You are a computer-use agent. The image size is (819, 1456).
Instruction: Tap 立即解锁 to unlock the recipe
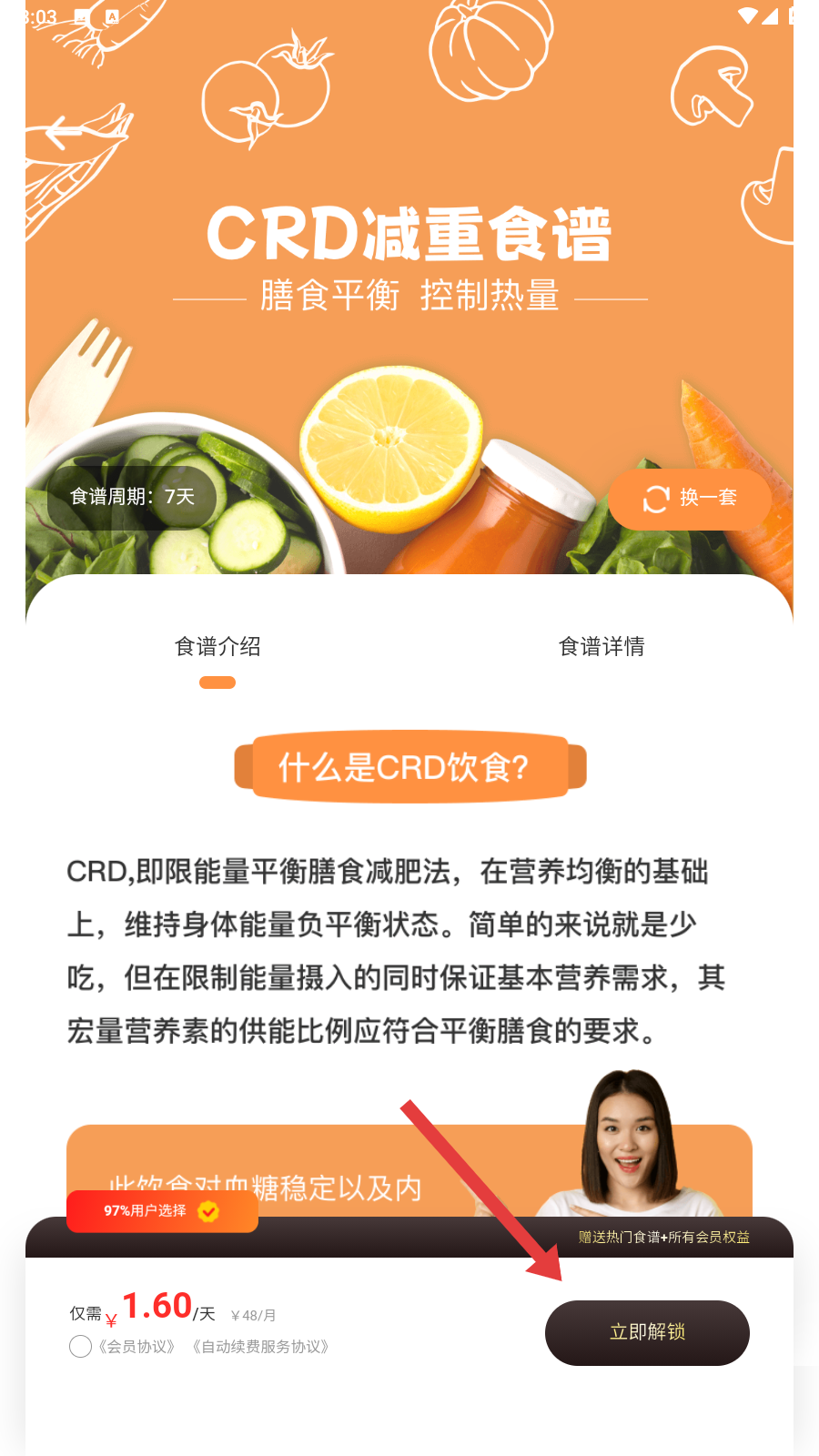tap(647, 1332)
